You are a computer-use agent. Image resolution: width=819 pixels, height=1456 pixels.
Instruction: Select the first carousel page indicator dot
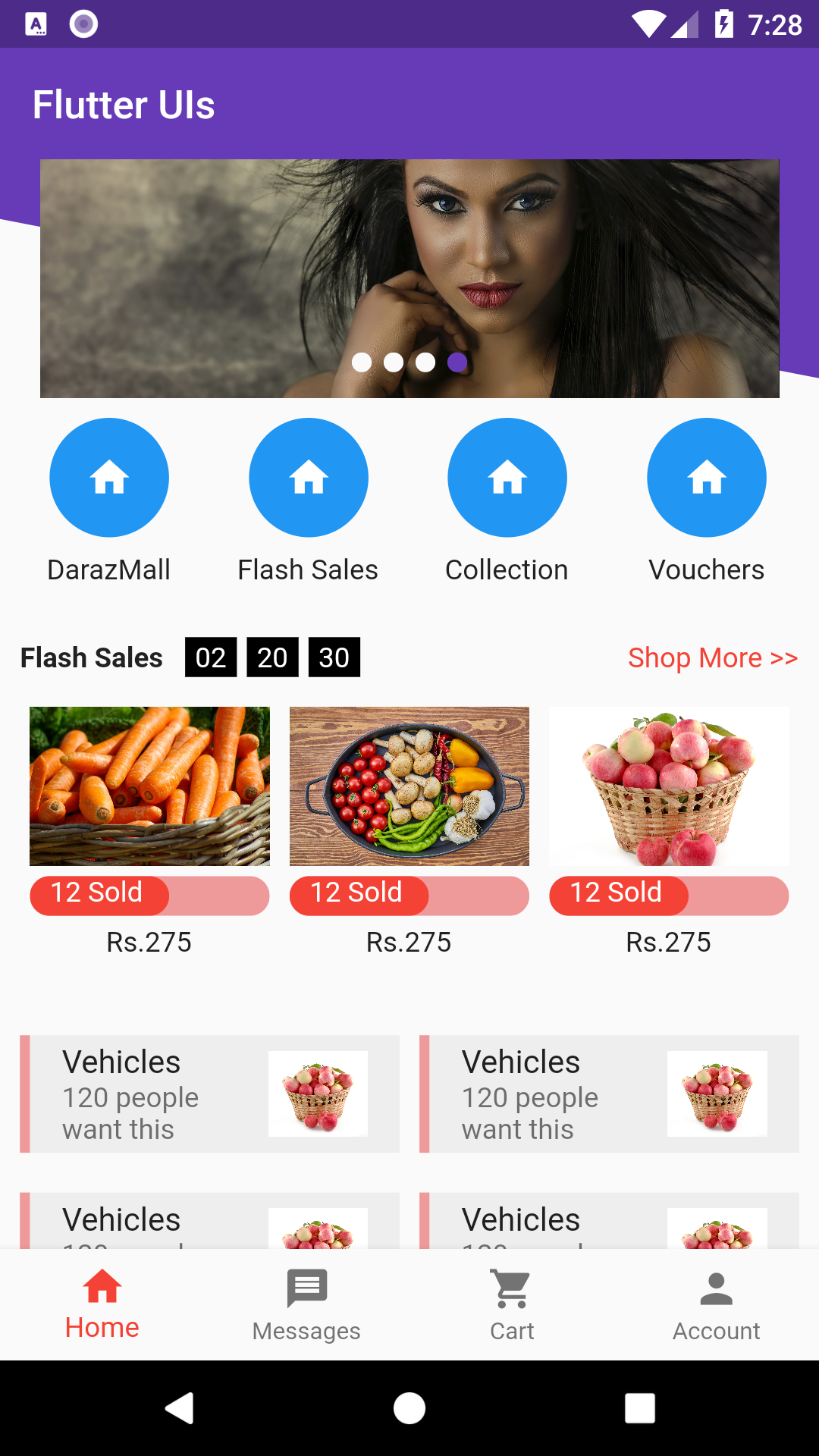tap(362, 362)
